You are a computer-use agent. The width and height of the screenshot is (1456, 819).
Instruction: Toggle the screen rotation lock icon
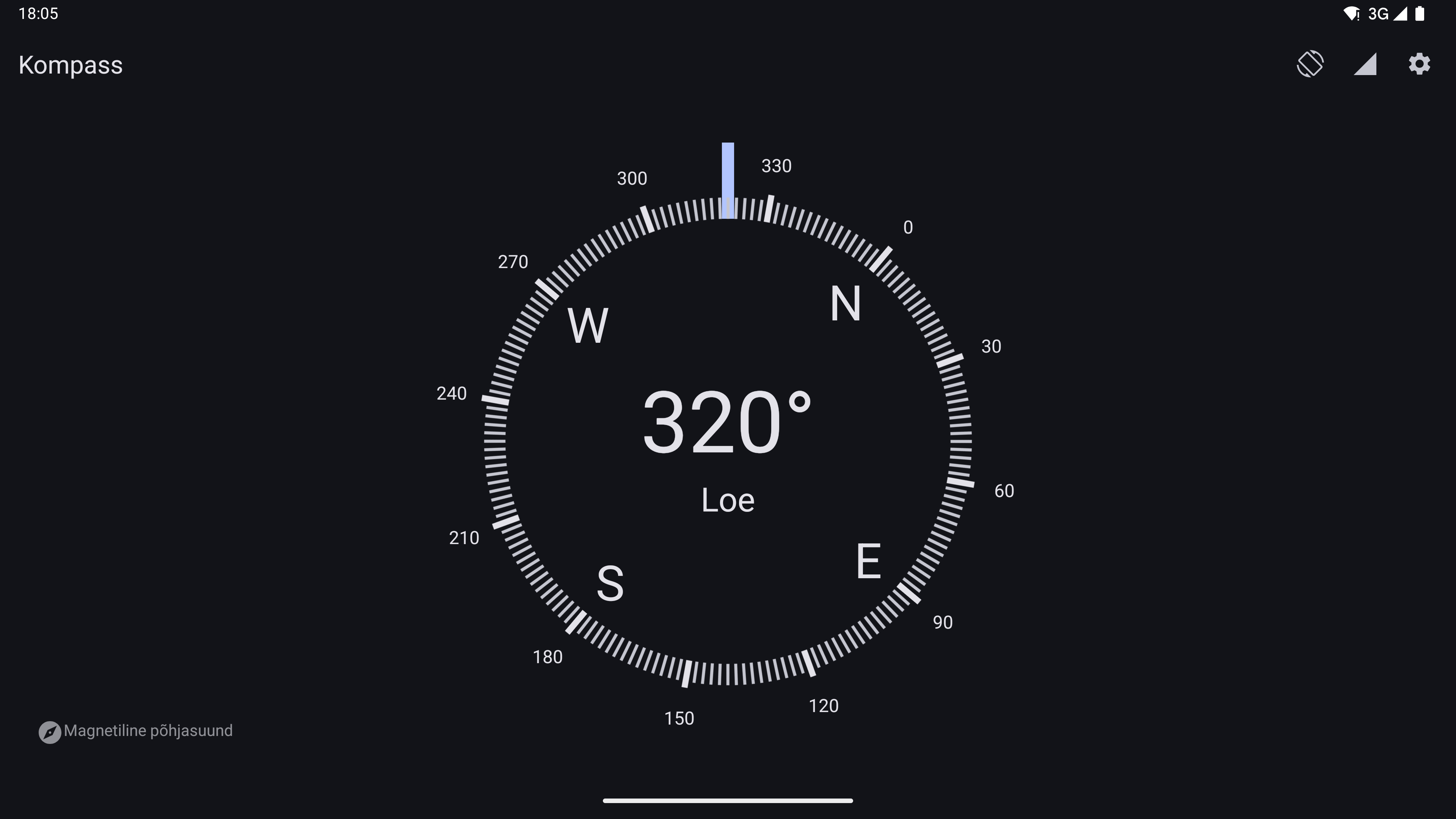pyautogui.click(x=1310, y=64)
